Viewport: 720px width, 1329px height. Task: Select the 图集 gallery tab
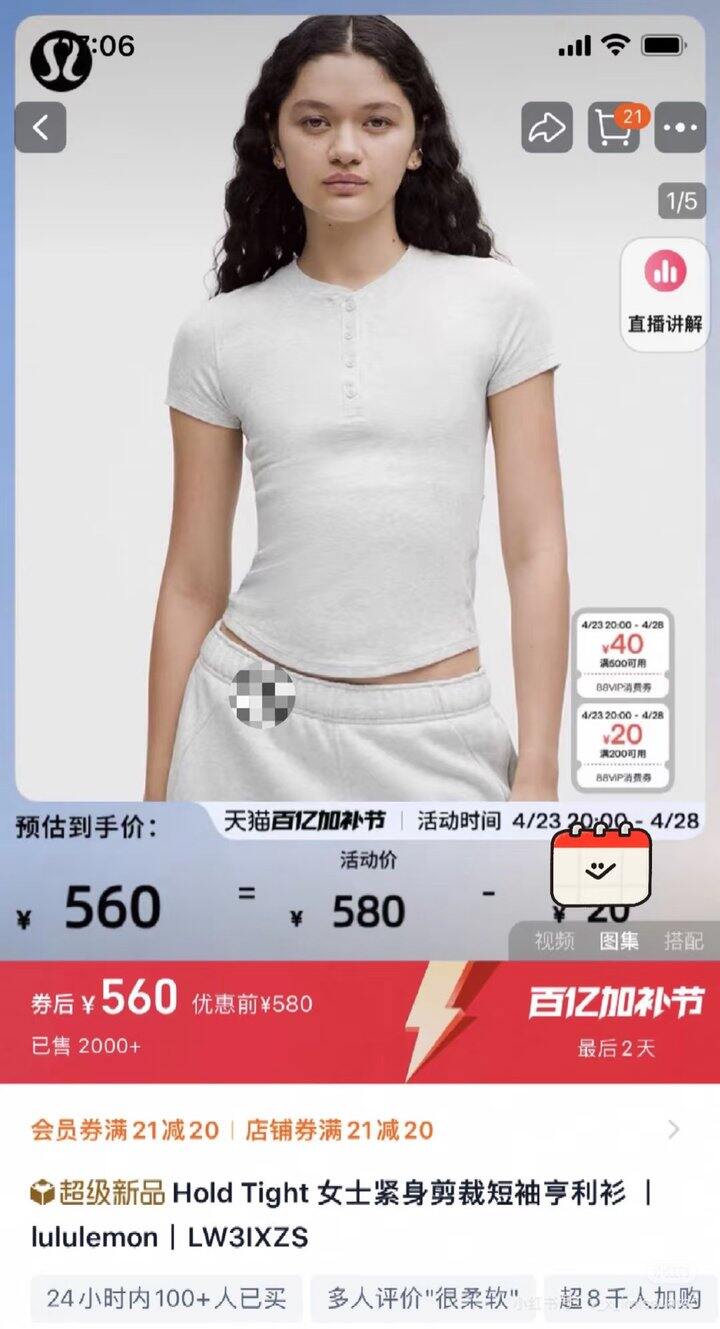[x=619, y=941]
